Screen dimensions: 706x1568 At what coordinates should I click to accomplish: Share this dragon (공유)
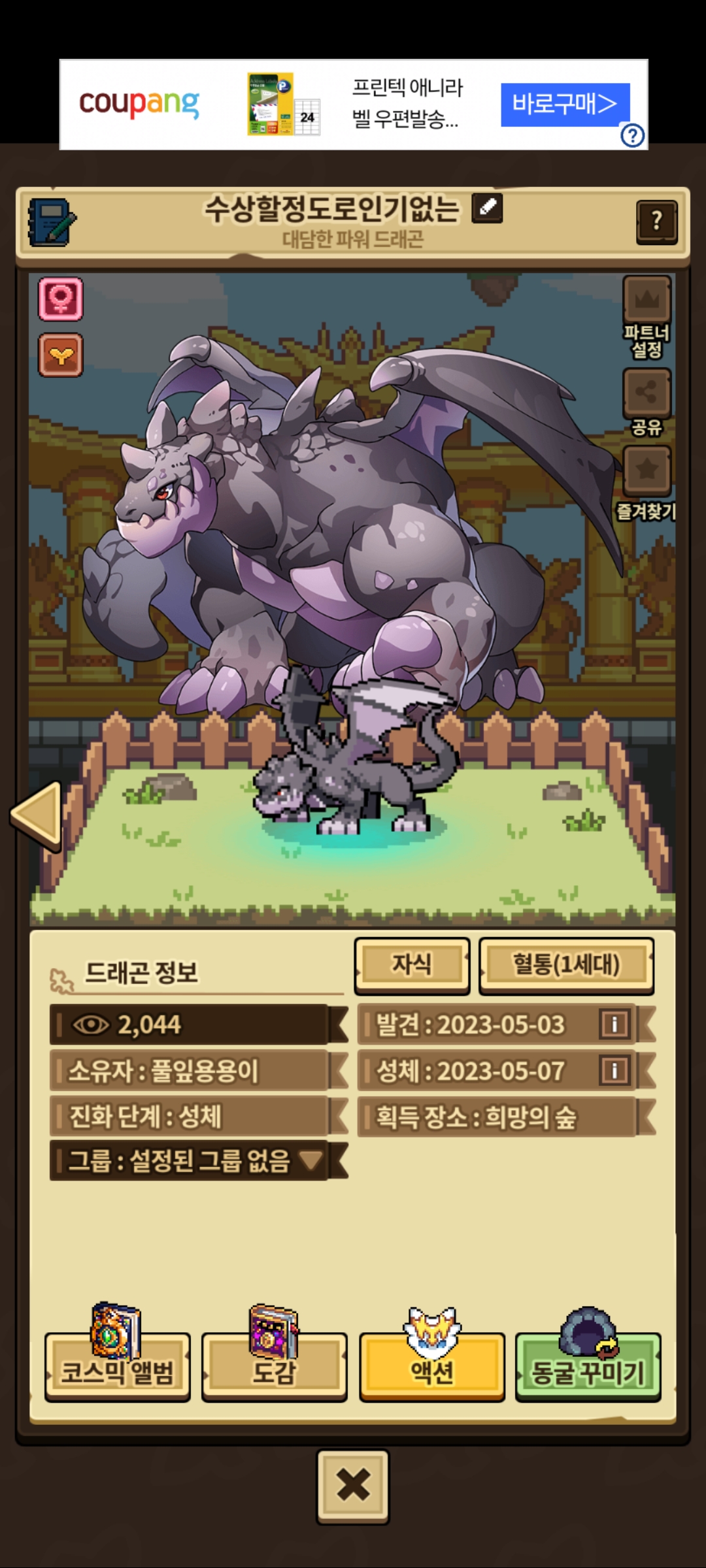[647, 393]
